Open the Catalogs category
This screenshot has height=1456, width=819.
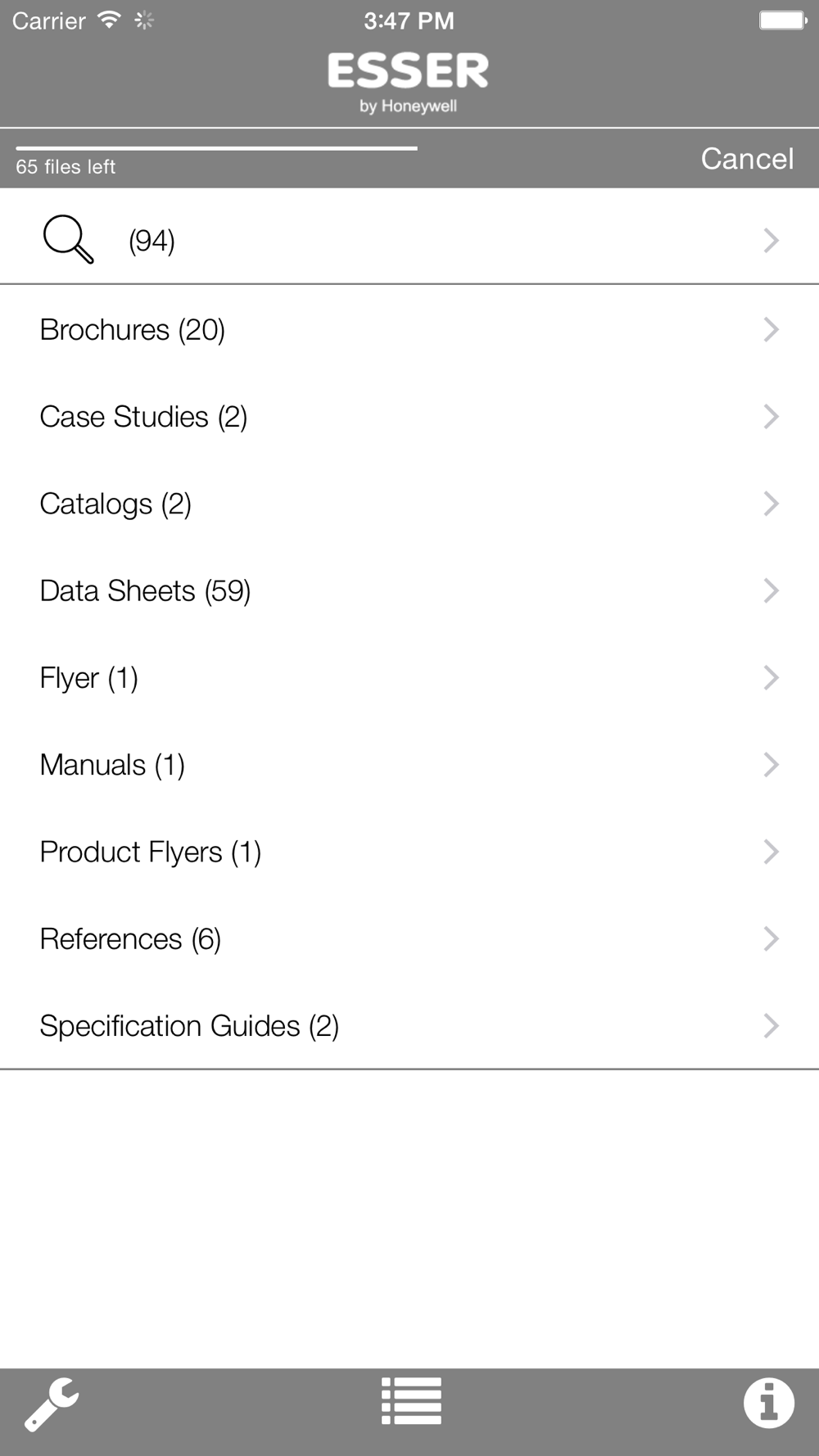pyautogui.click(x=409, y=504)
